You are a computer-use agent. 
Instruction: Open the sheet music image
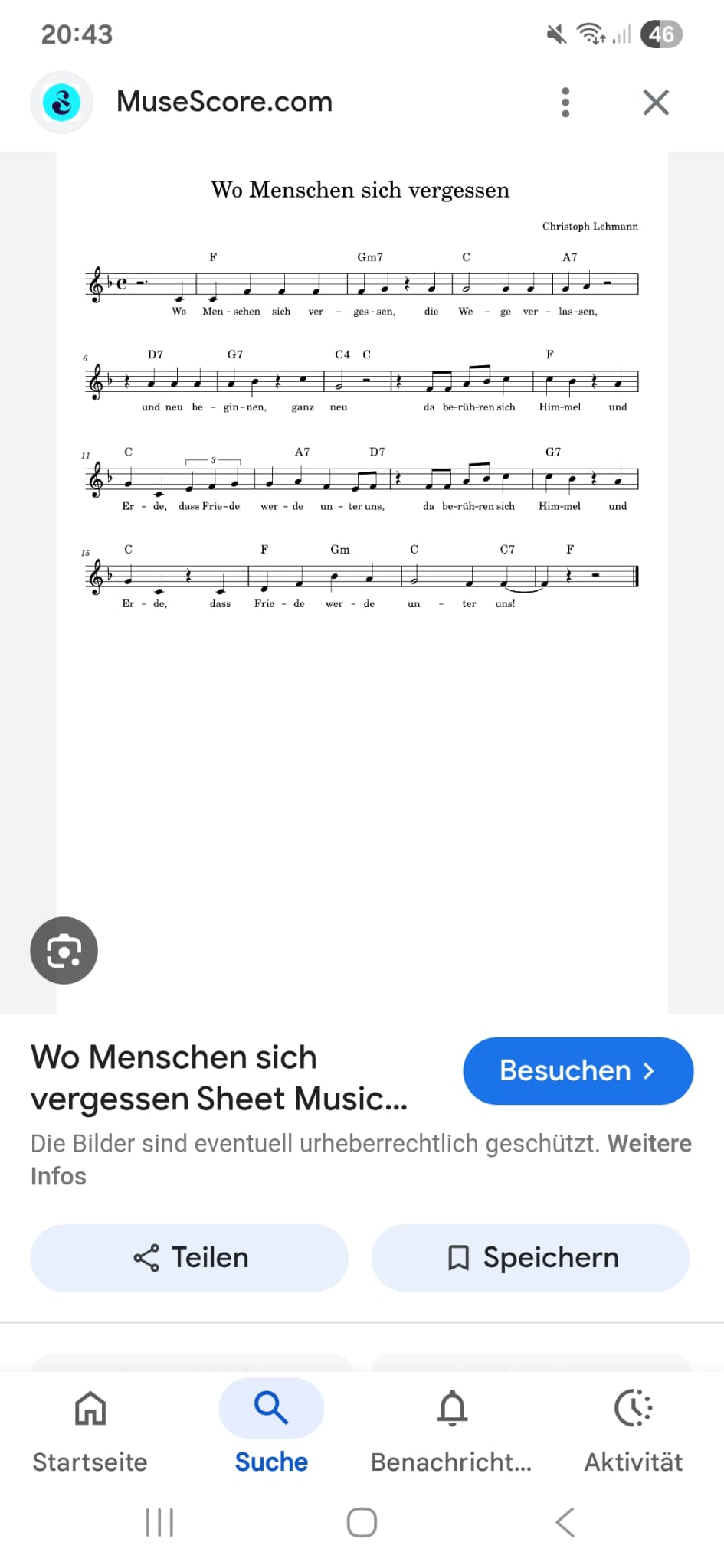pos(362,429)
